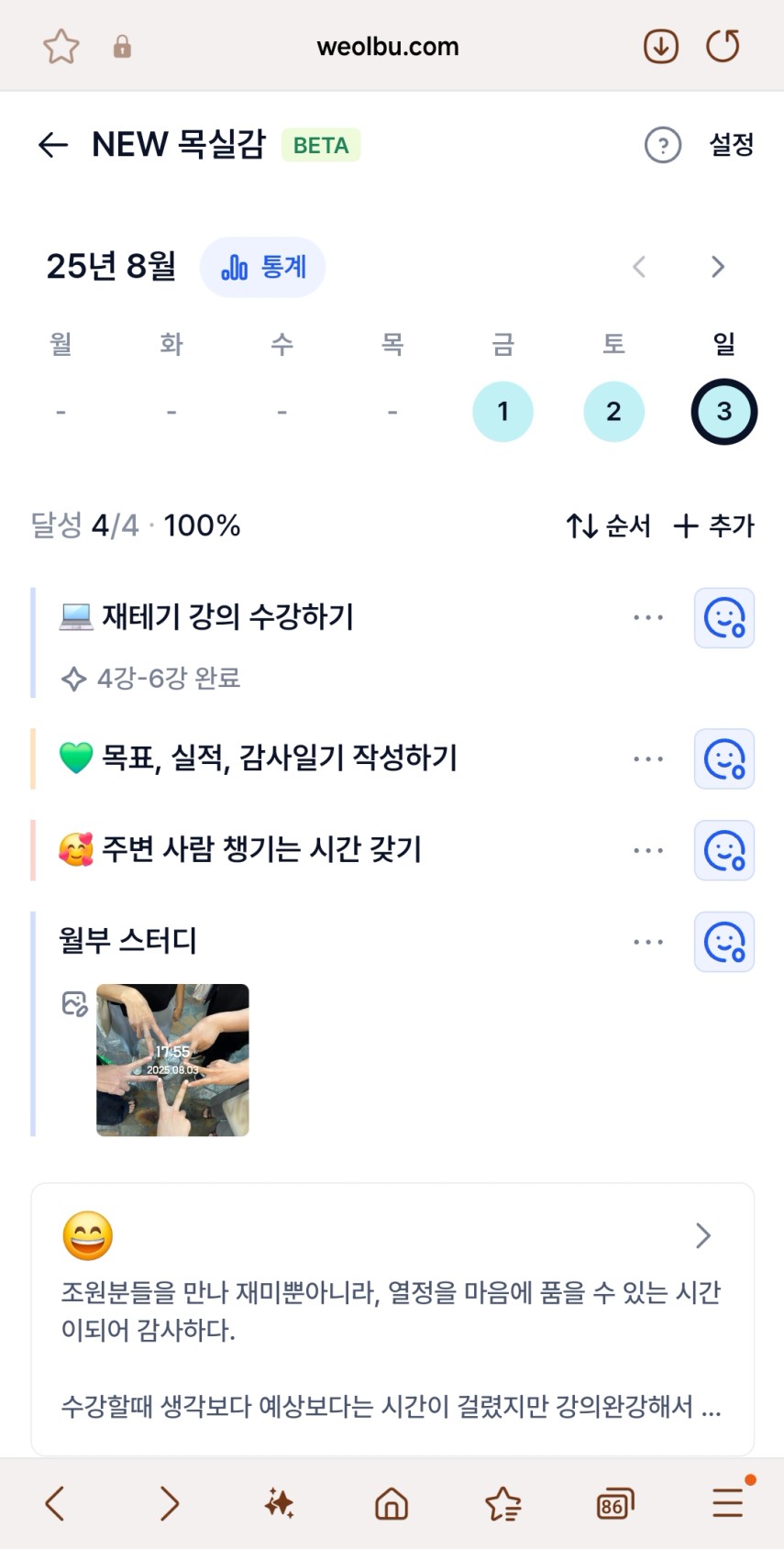This screenshot has width=784, height=1549.
Task: Tap 추가 to add a new item
Action: (x=714, y=526)
